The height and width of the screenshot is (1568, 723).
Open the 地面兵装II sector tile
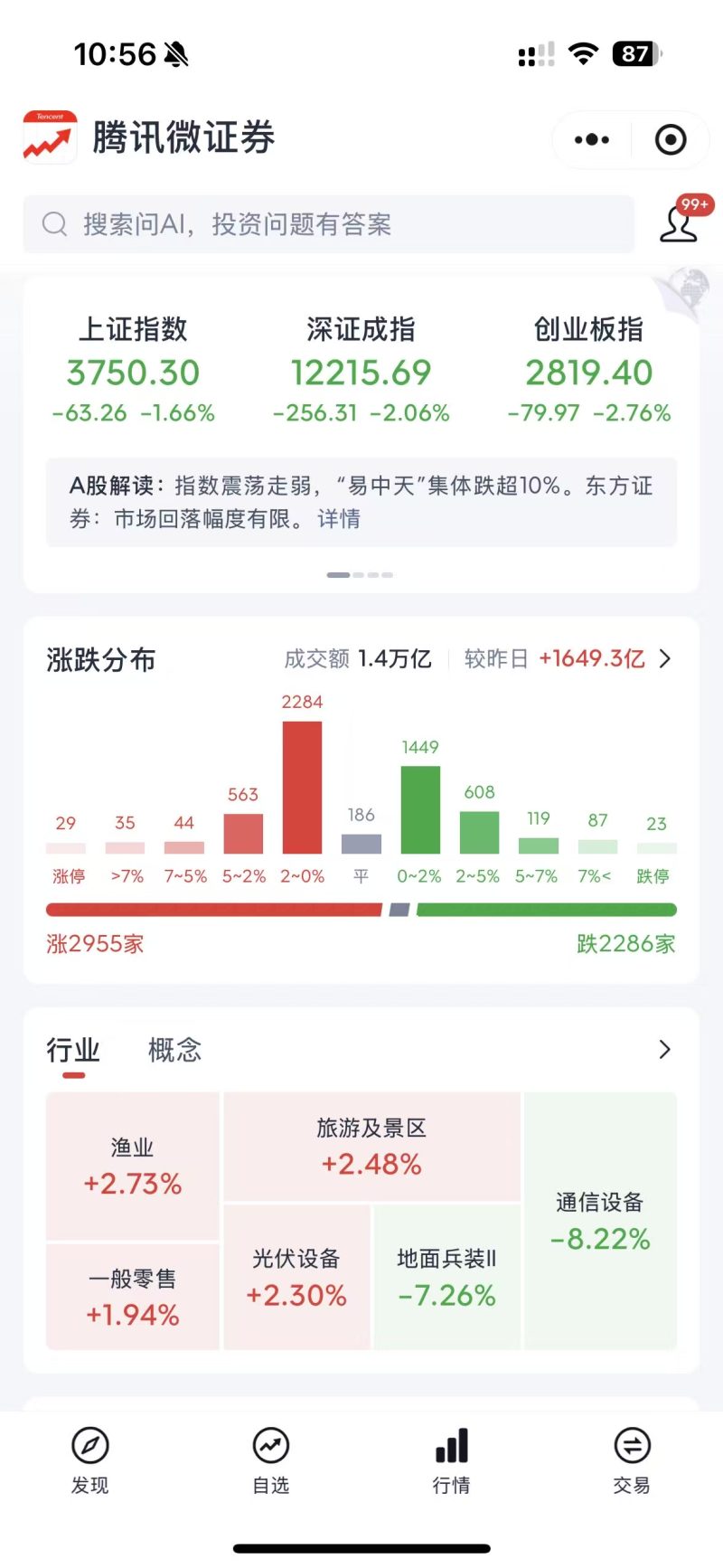coord(446,1277)
